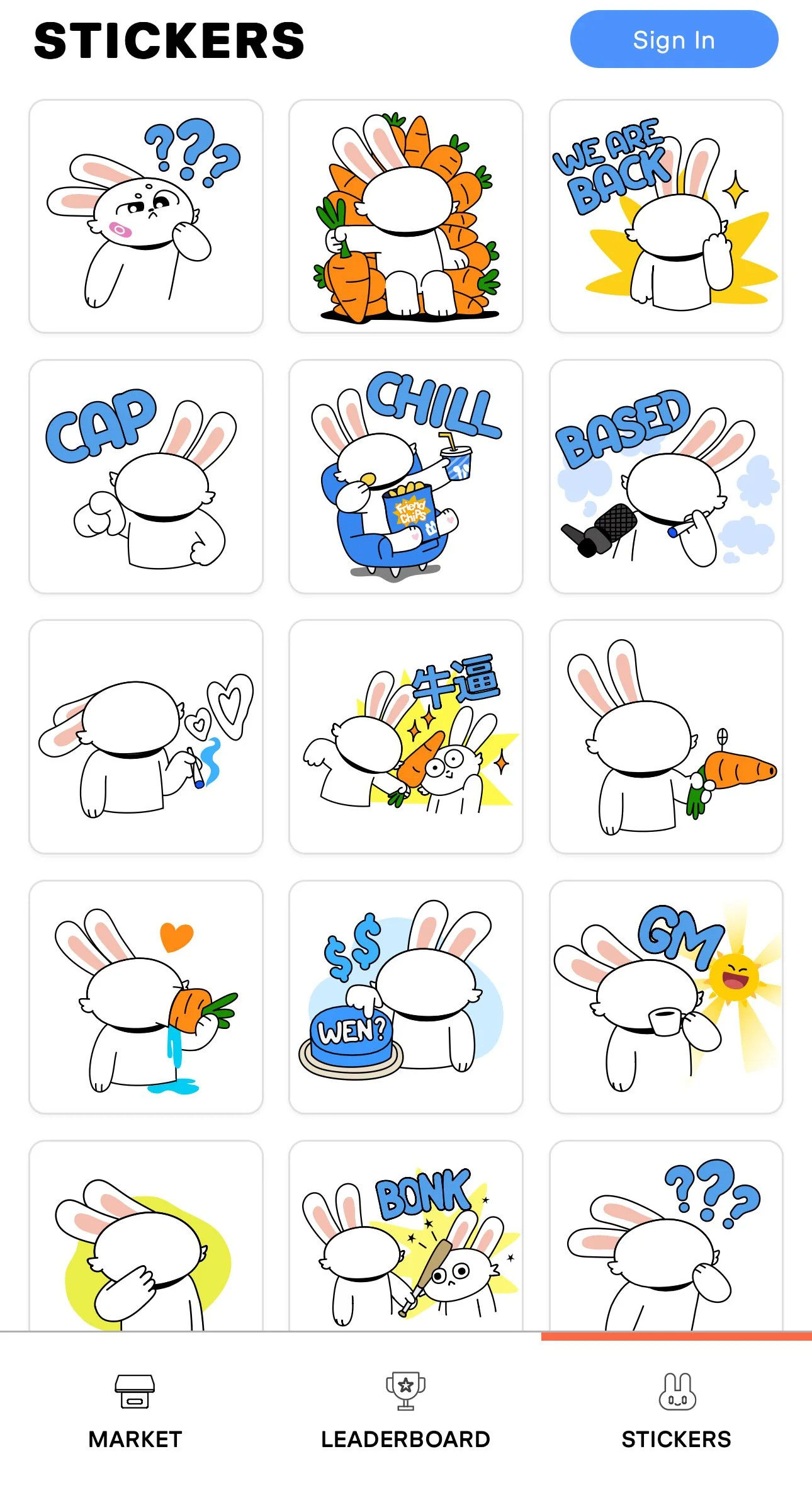Open the CHILL sticker
The width and height of the screenshot is (812, 1500).
point(406,477)
